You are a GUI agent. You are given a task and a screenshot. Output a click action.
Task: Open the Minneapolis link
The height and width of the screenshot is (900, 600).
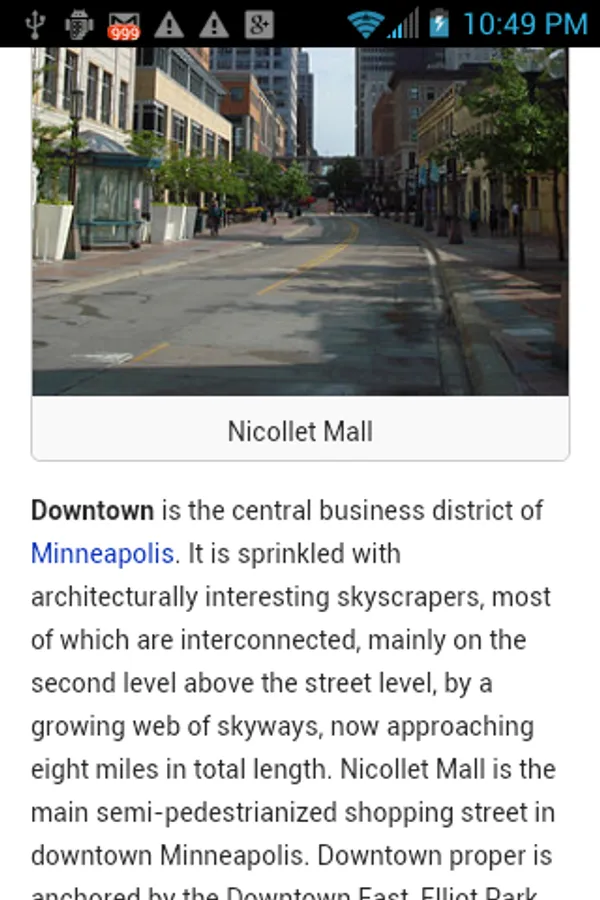tap(102, 554)
